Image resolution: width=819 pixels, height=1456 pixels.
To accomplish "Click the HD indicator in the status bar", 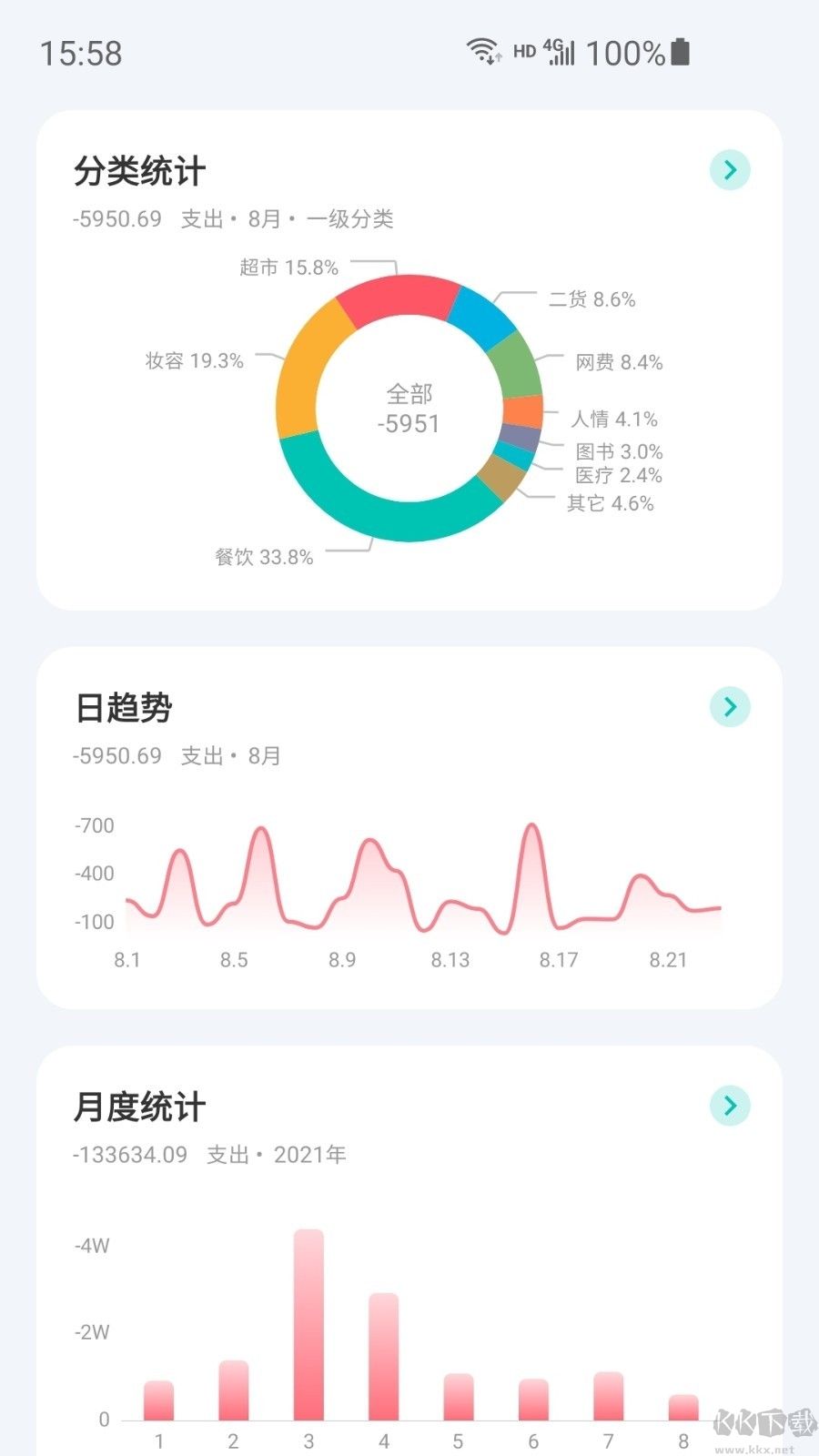I will tap(522, 52).
